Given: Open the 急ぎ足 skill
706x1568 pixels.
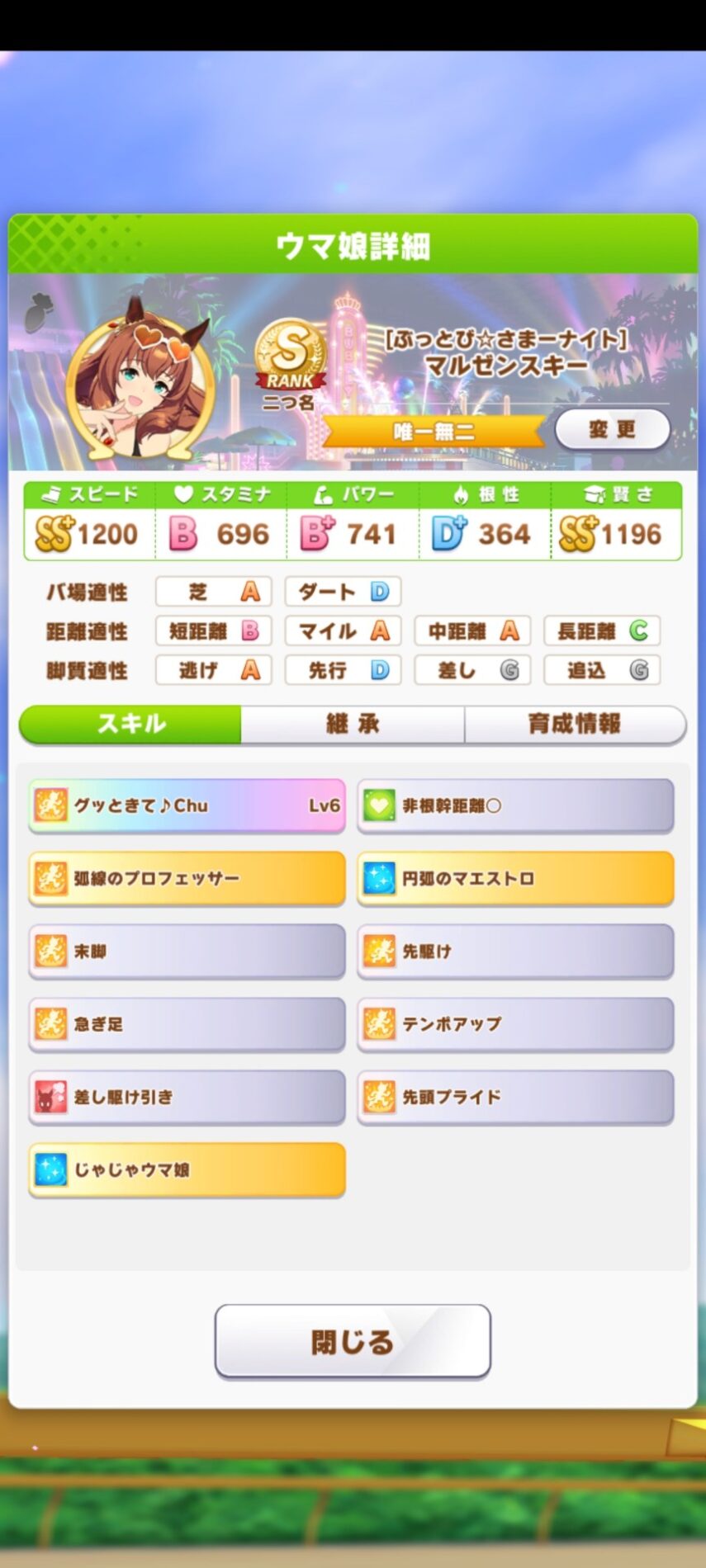Looking at the screenshot, I should 187,1023.
